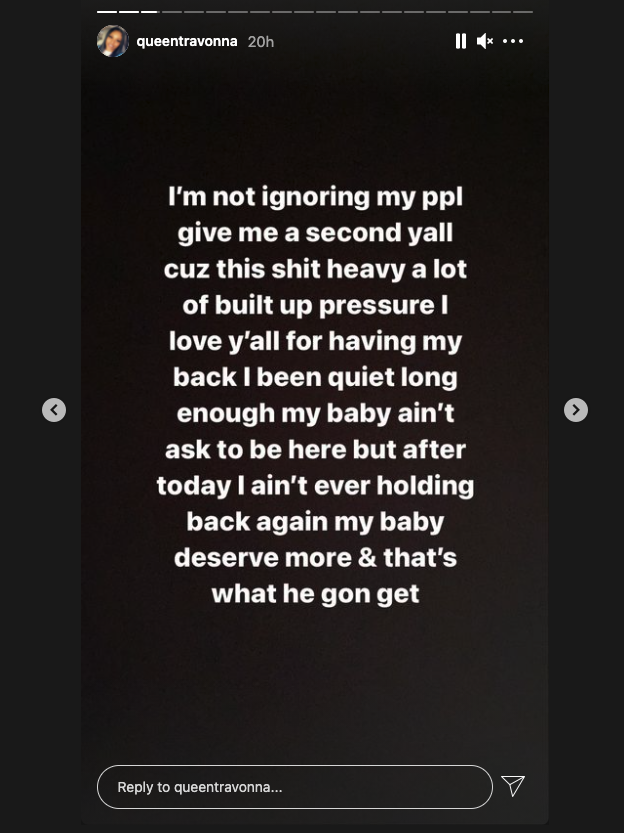Tap the Reply to queentravonna field
Viewport: 624px width, 833px height.
[x=294, y=787]
